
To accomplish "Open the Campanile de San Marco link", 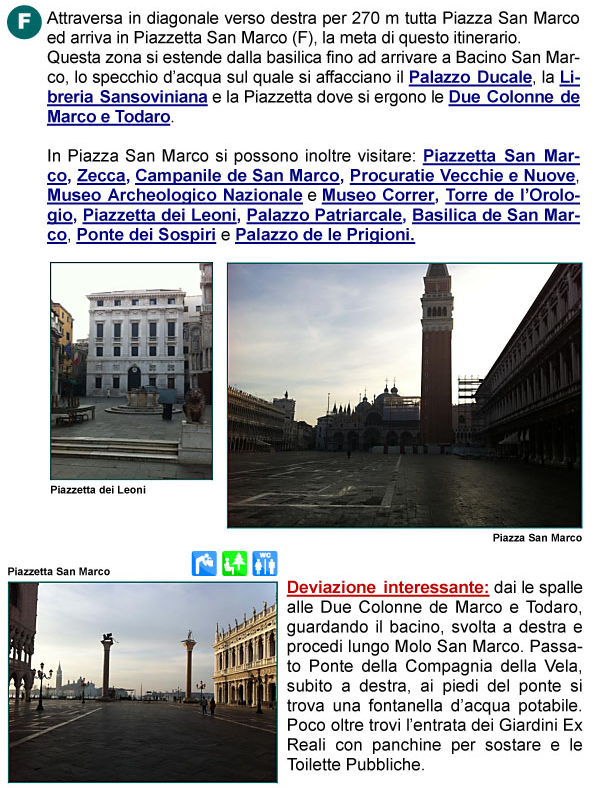I will pyautogui.click(x=237, y=176).
